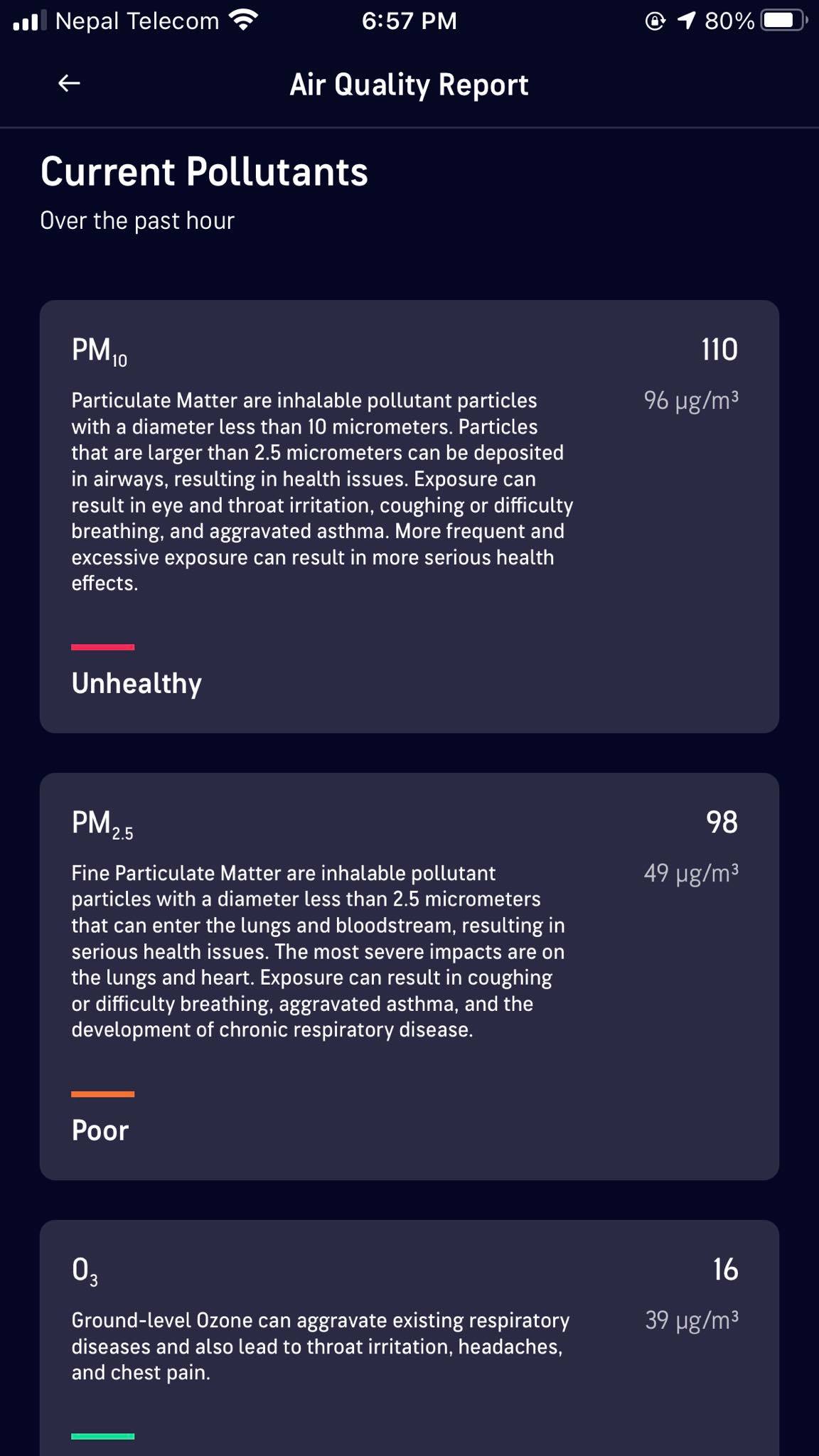Screen dimensions: 819x1456
Task: Go back using the arrow icon
Action: [69, 84]
